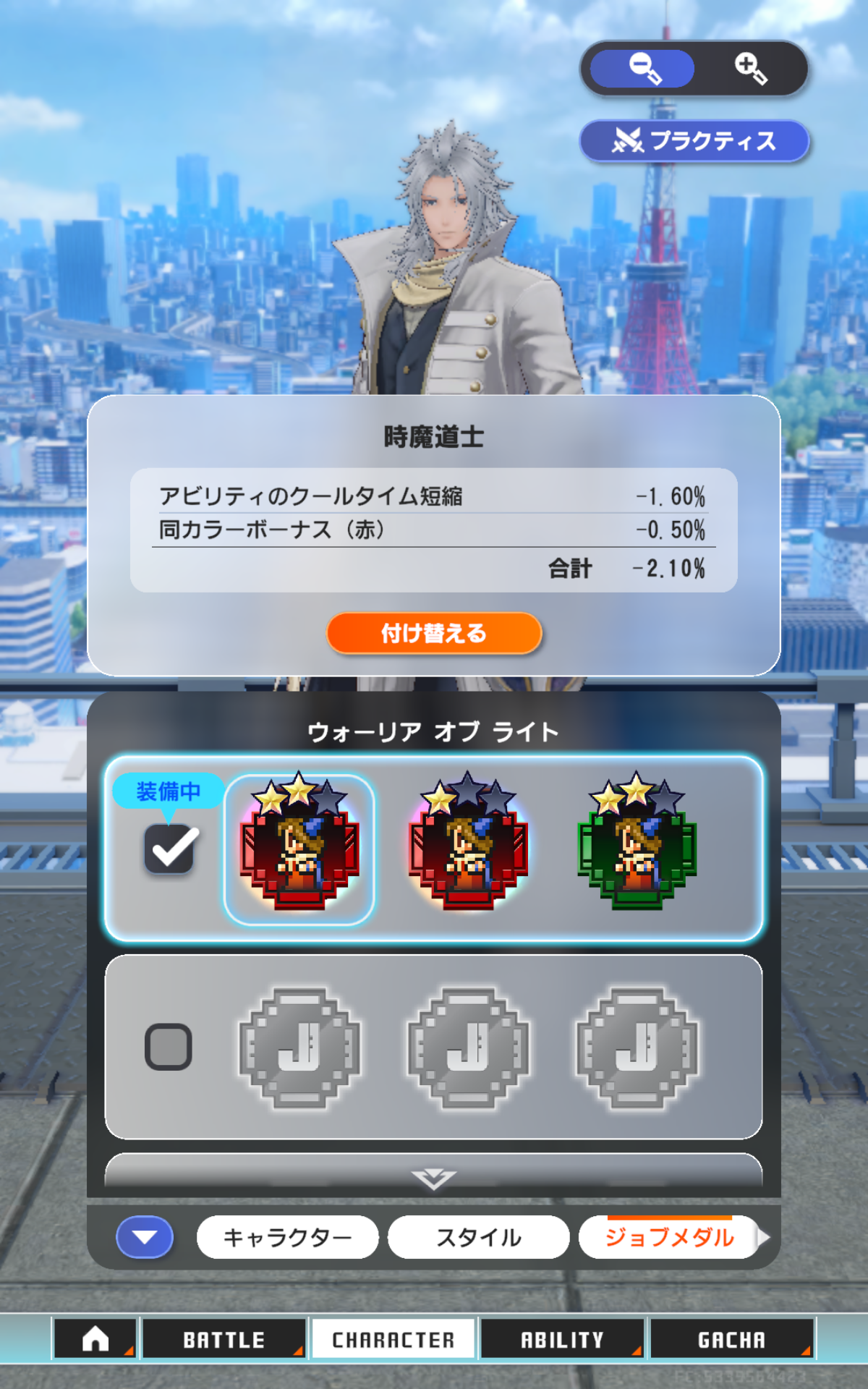Switch to the キャラクター tab
Screen dimensions: 868x1389
(x=288, y=1237)
